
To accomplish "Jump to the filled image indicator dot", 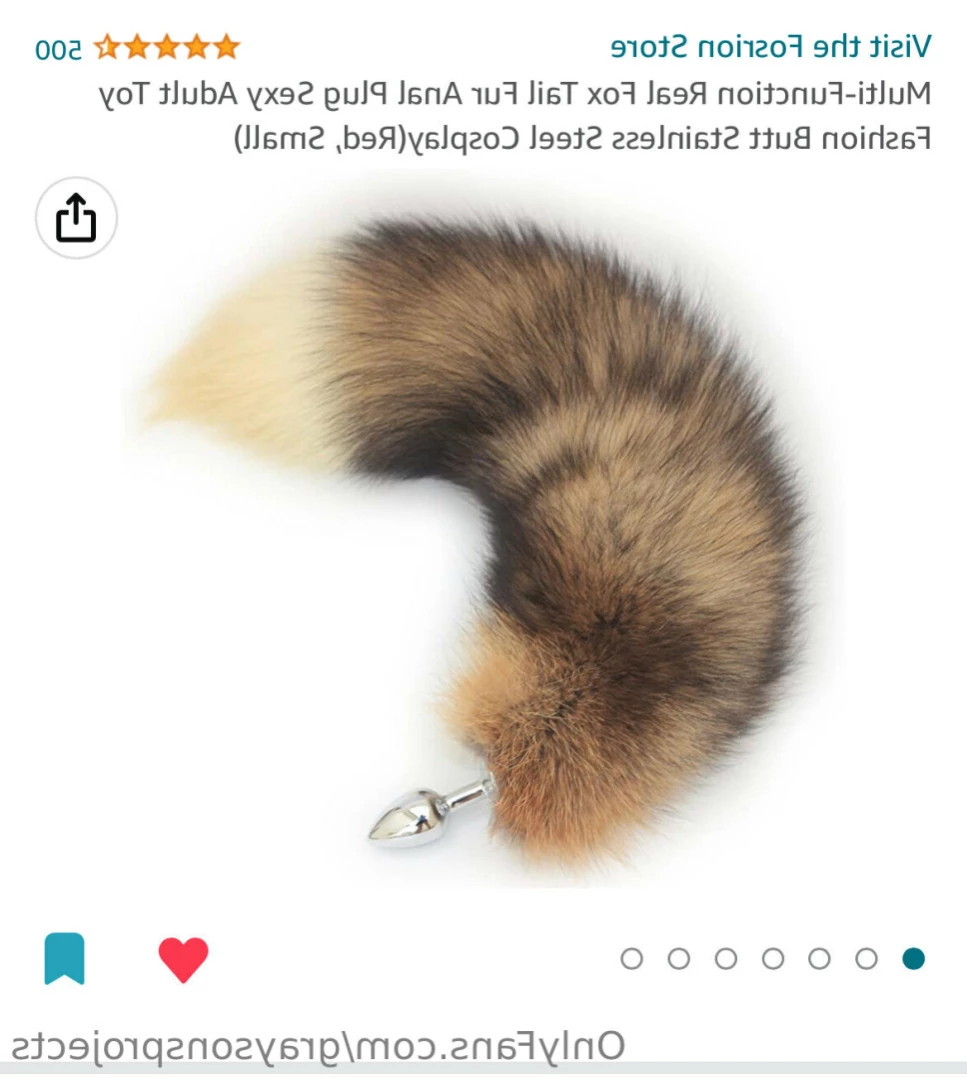I will (913, 959).
